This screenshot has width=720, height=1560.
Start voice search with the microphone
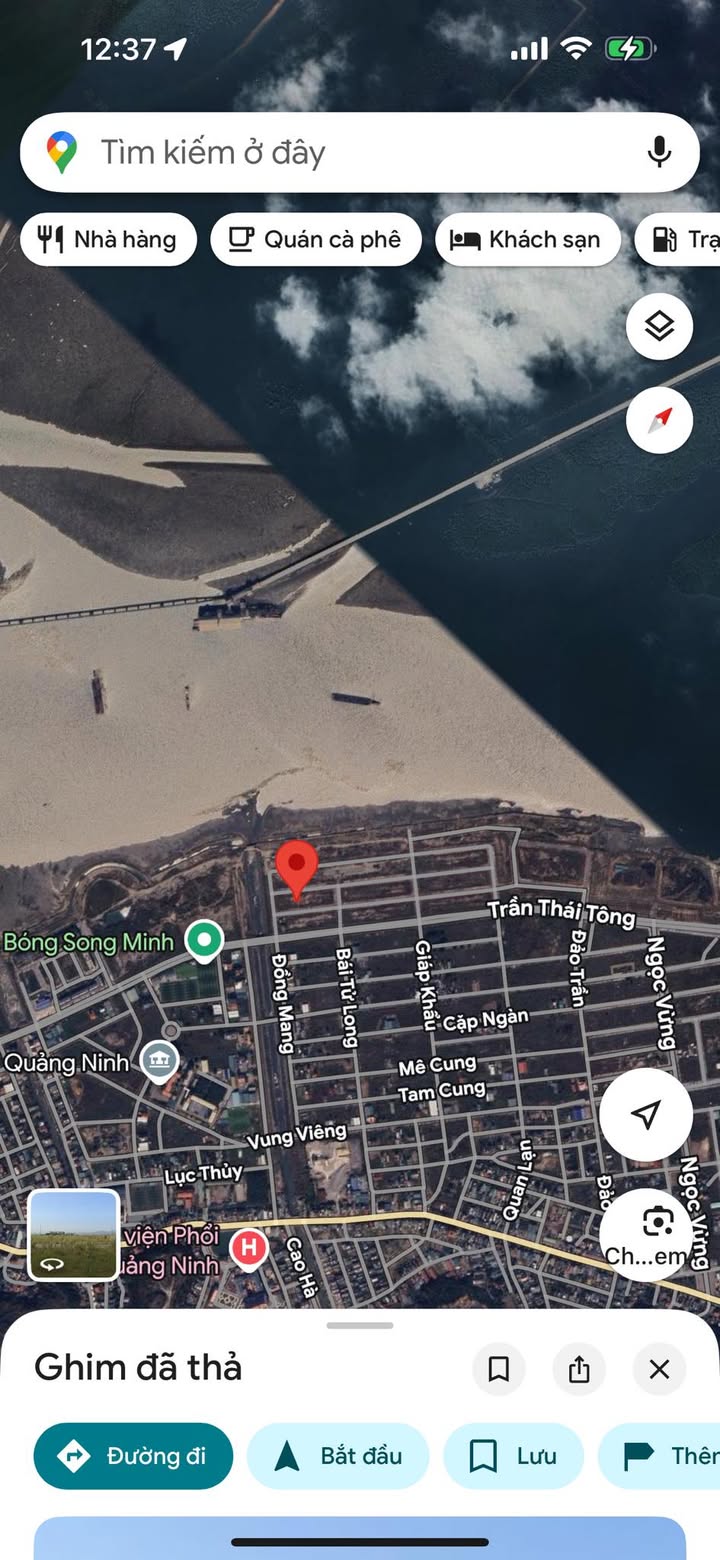click(658, 153)
